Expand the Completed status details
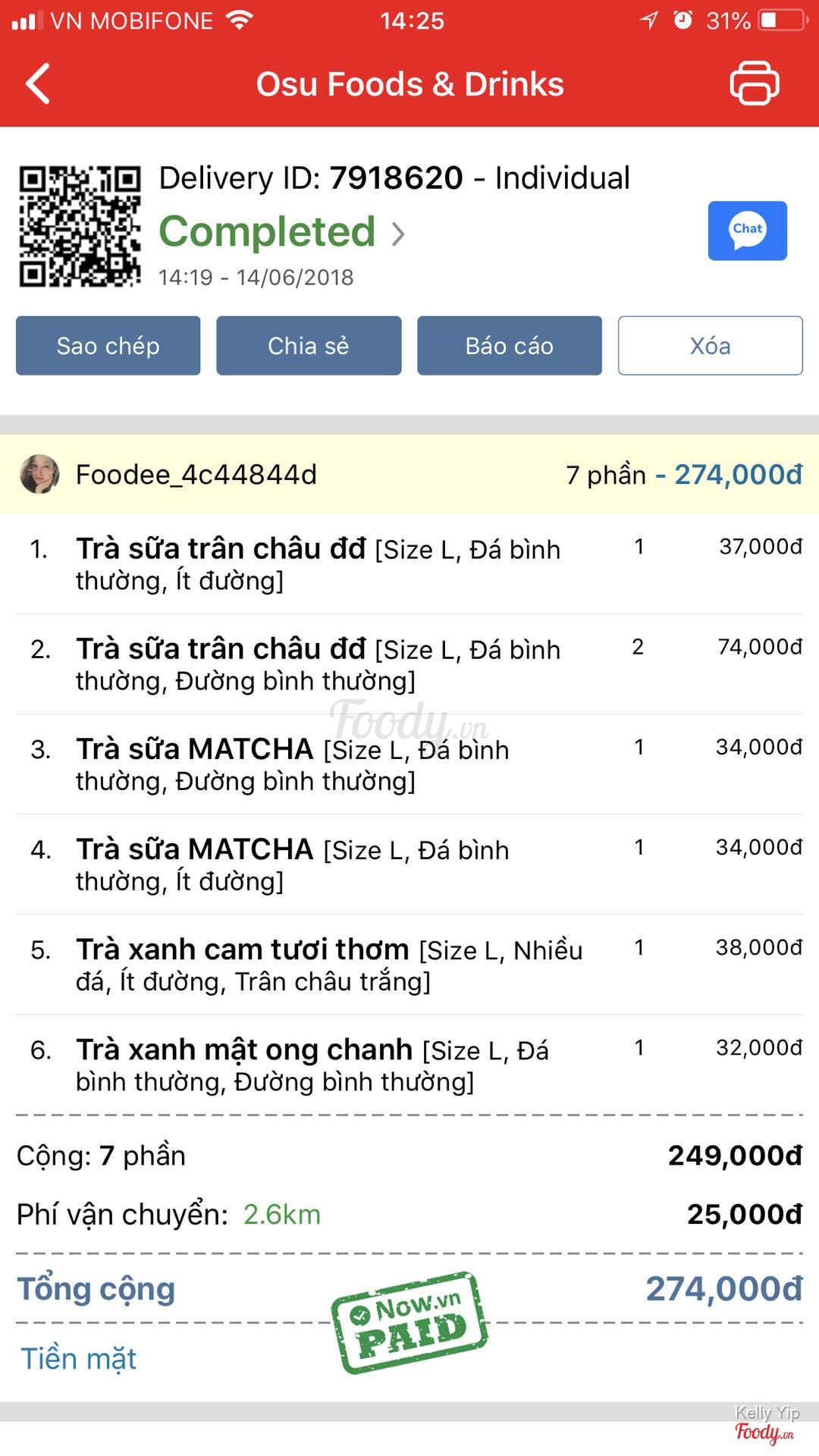The height and width of the screenshot is (1456, 819). point(282,232)
